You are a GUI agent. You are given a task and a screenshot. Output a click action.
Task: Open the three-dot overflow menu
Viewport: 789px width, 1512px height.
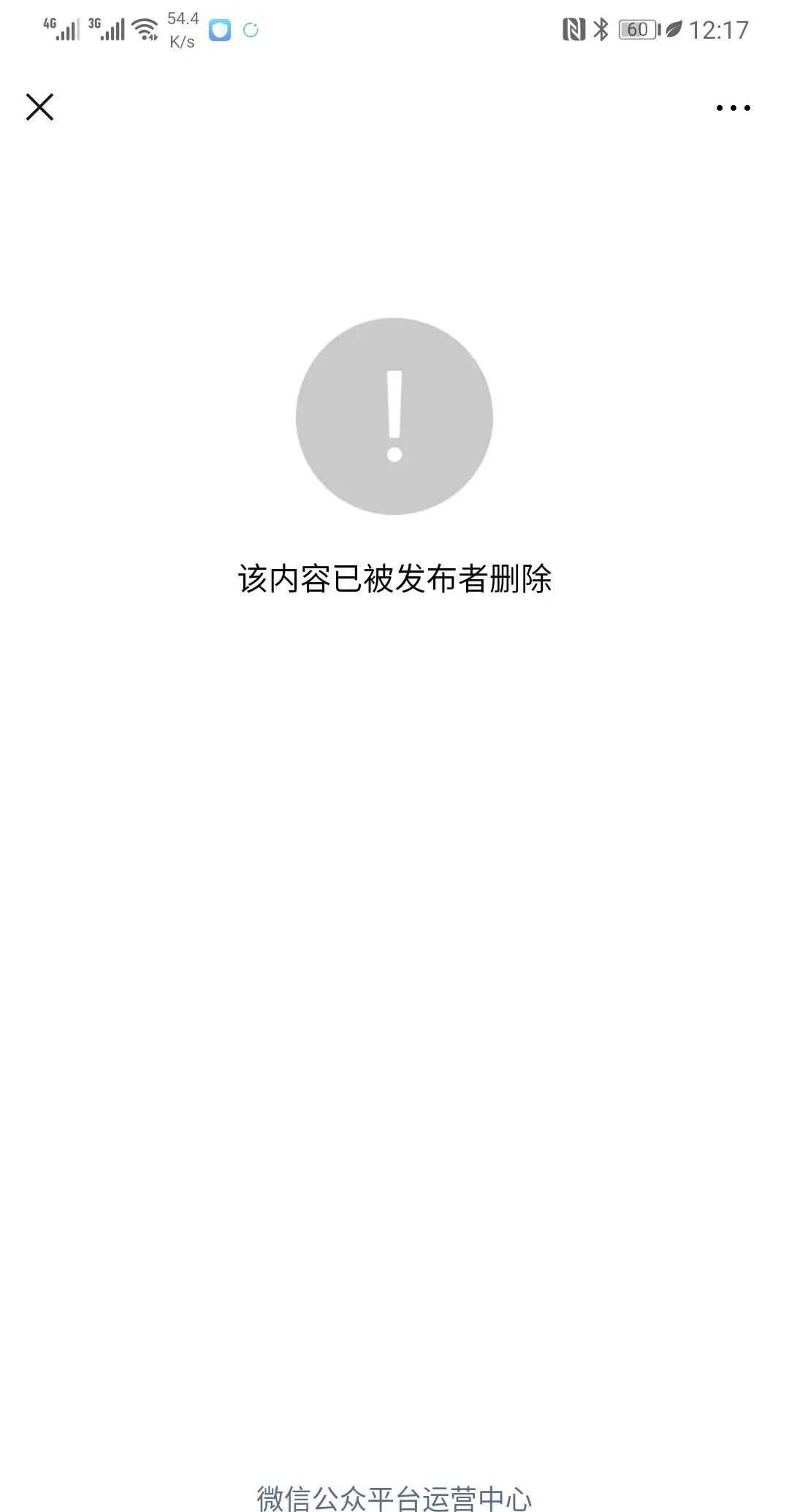coord(733,108)
